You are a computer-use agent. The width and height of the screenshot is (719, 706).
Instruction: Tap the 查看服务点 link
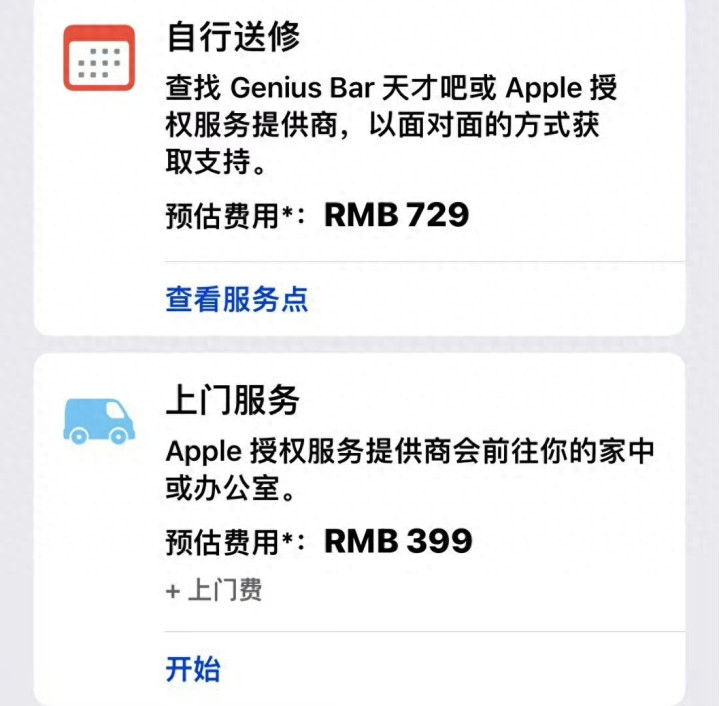coord(237,299)
